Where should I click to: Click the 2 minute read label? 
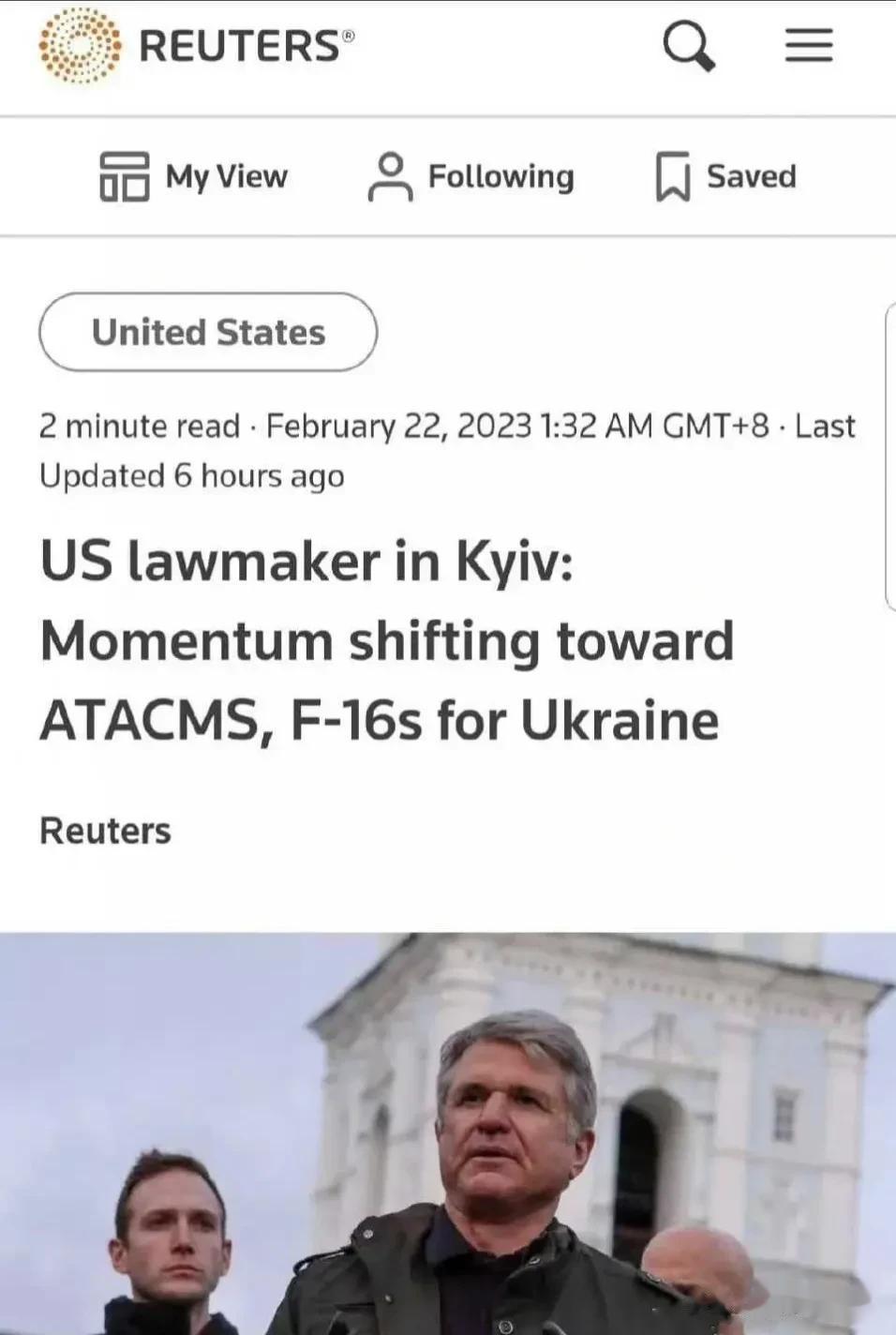pyautogui.click(x=141, y=426)
